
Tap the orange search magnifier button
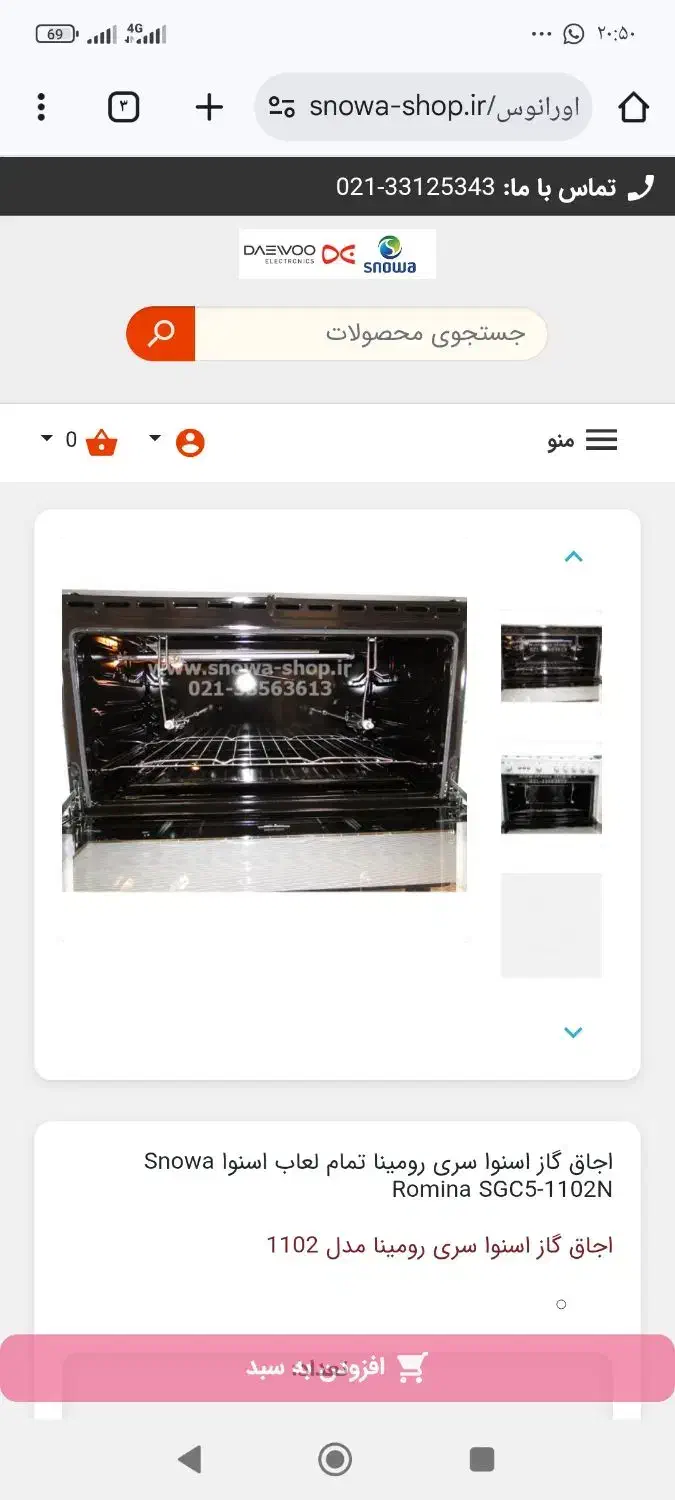[161, 333]
